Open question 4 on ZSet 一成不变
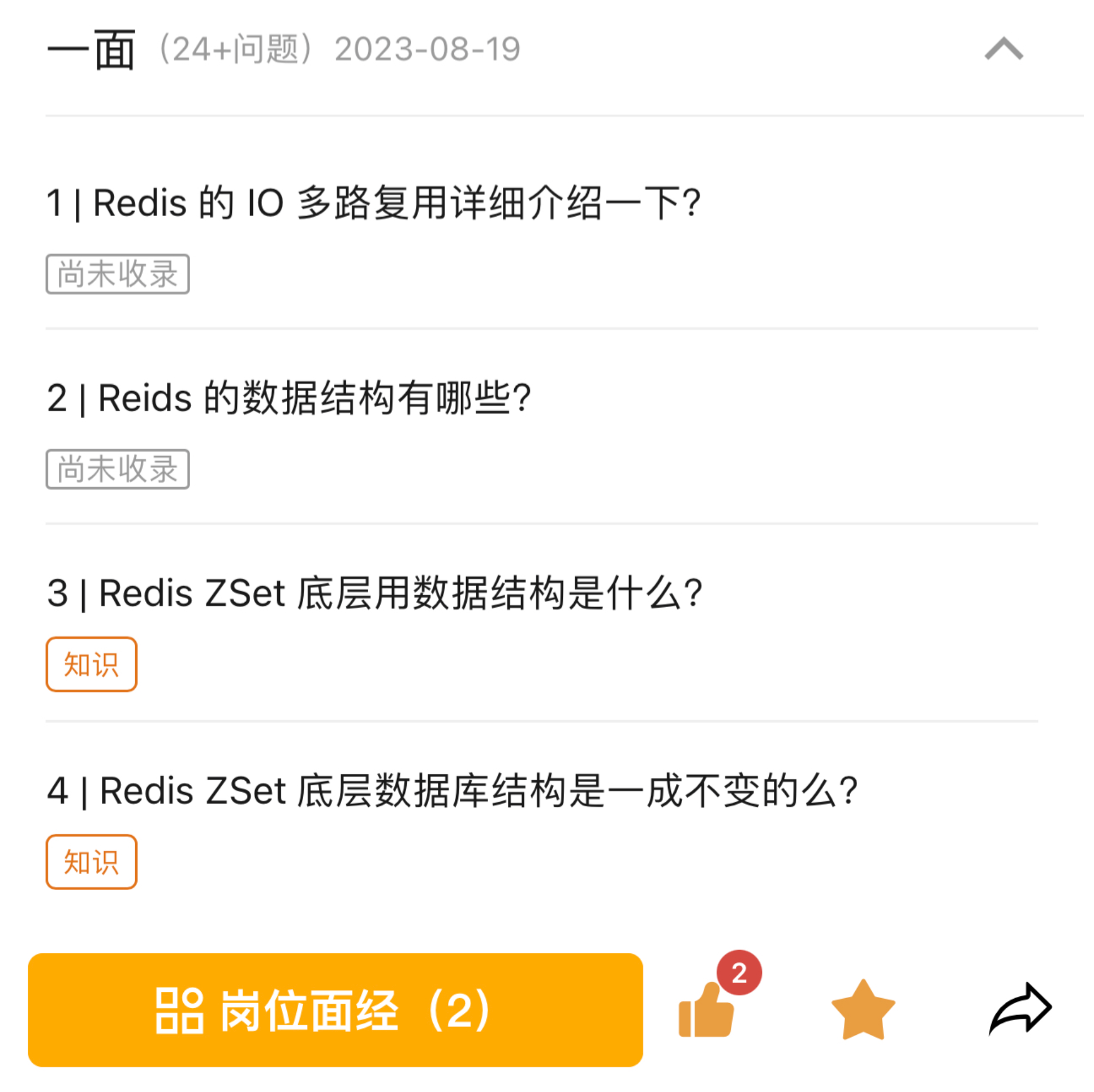Image resolution: width=1094 pixels, height=1092 pixels. [452, 790]
